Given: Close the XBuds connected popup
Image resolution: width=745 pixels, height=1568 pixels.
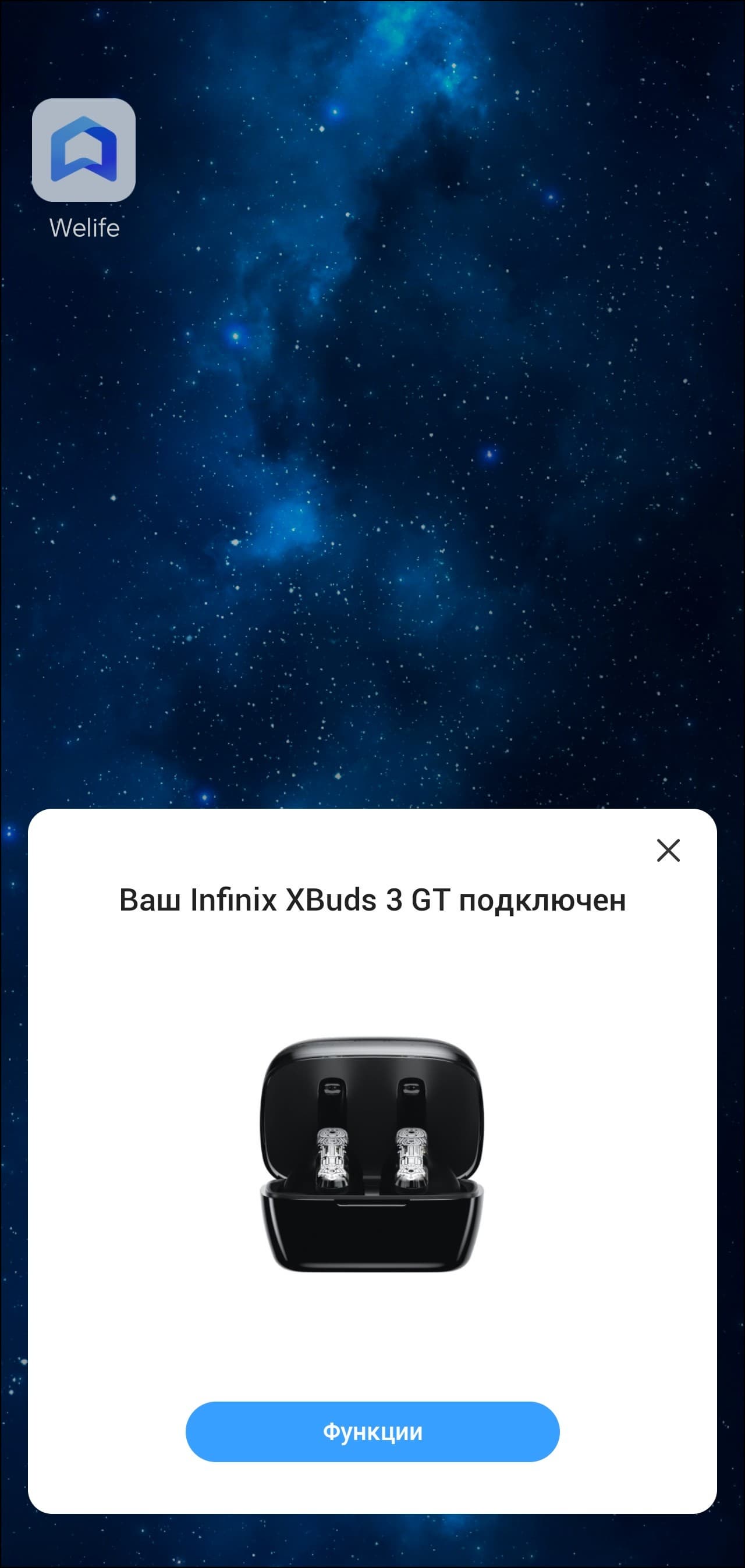Looking at the screenshot, I should click(x=668, y=851).
